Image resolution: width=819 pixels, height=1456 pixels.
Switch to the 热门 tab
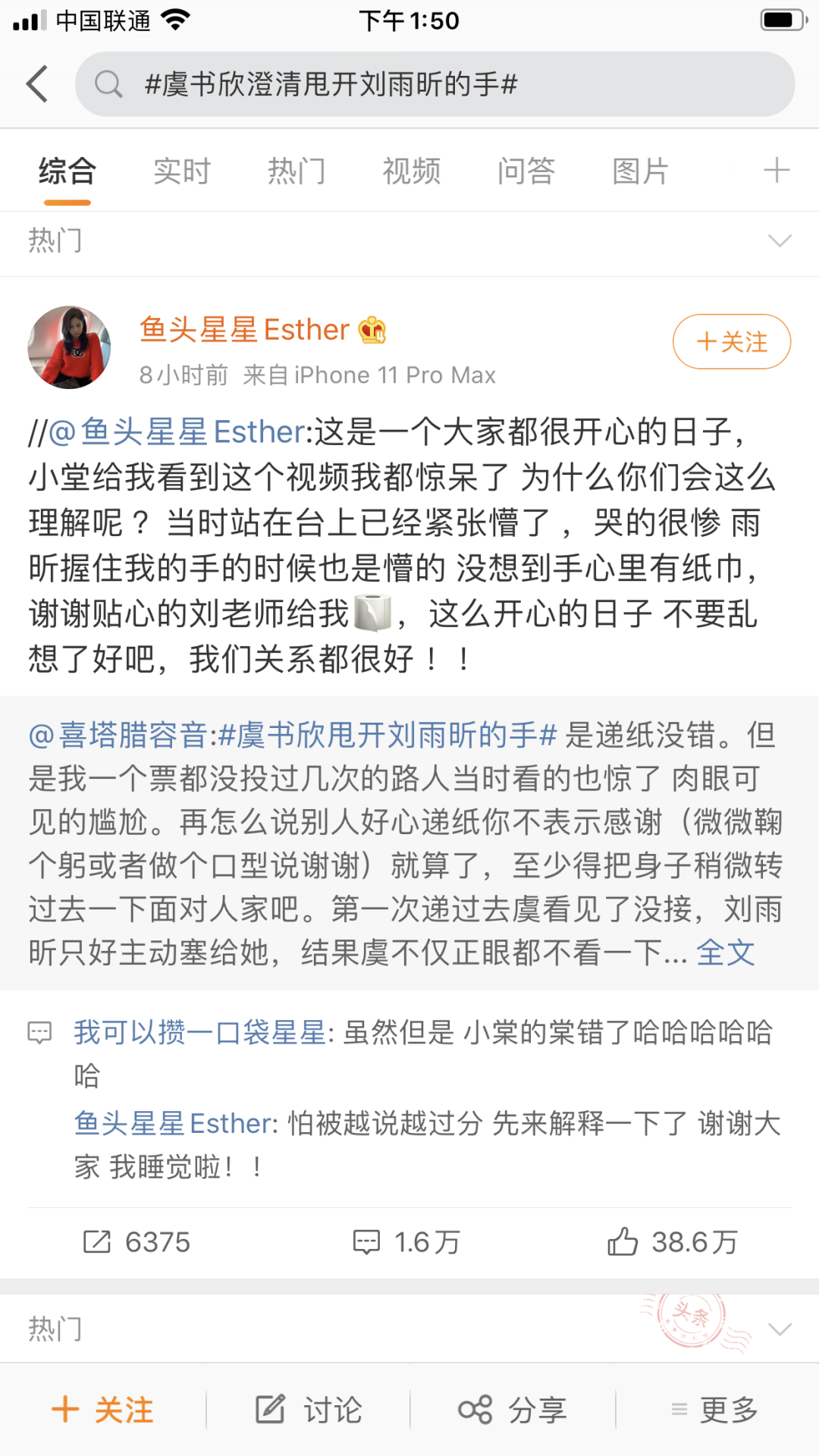(x=297, y=171)
